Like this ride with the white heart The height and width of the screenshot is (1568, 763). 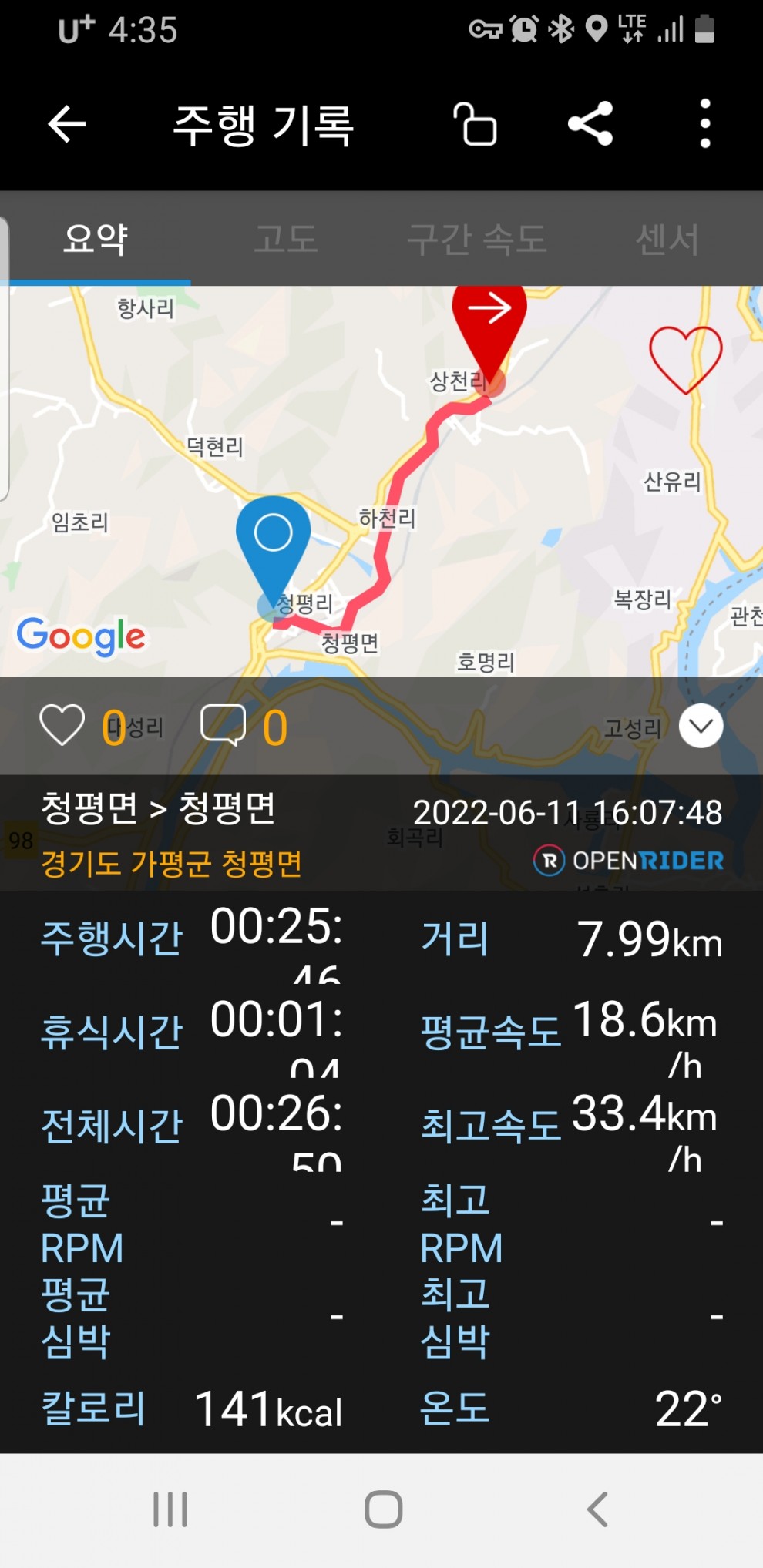coord(62,725)
